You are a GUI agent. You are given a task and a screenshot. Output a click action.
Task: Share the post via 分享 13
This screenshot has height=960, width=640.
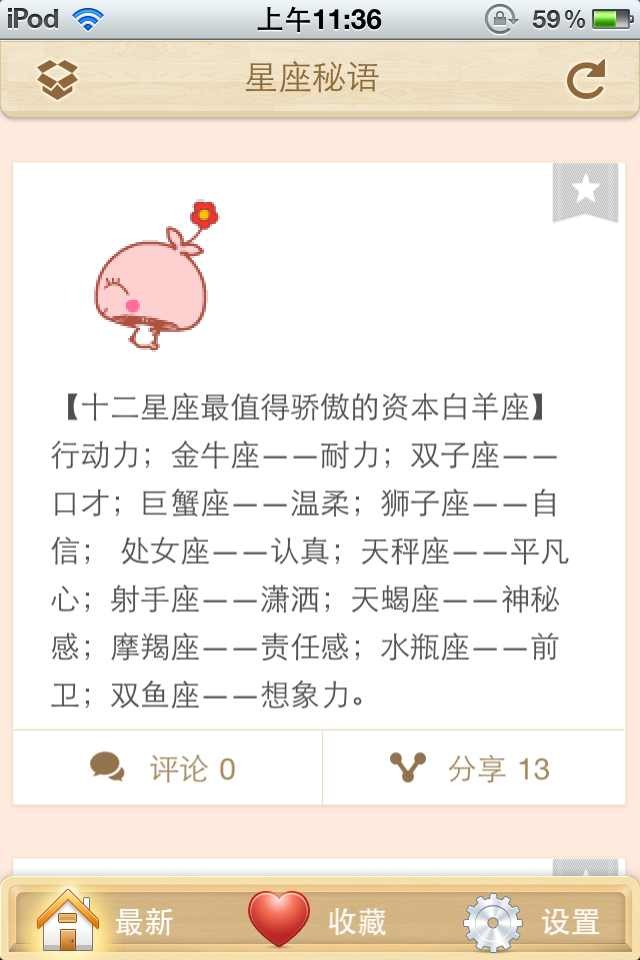pos(472,768)
